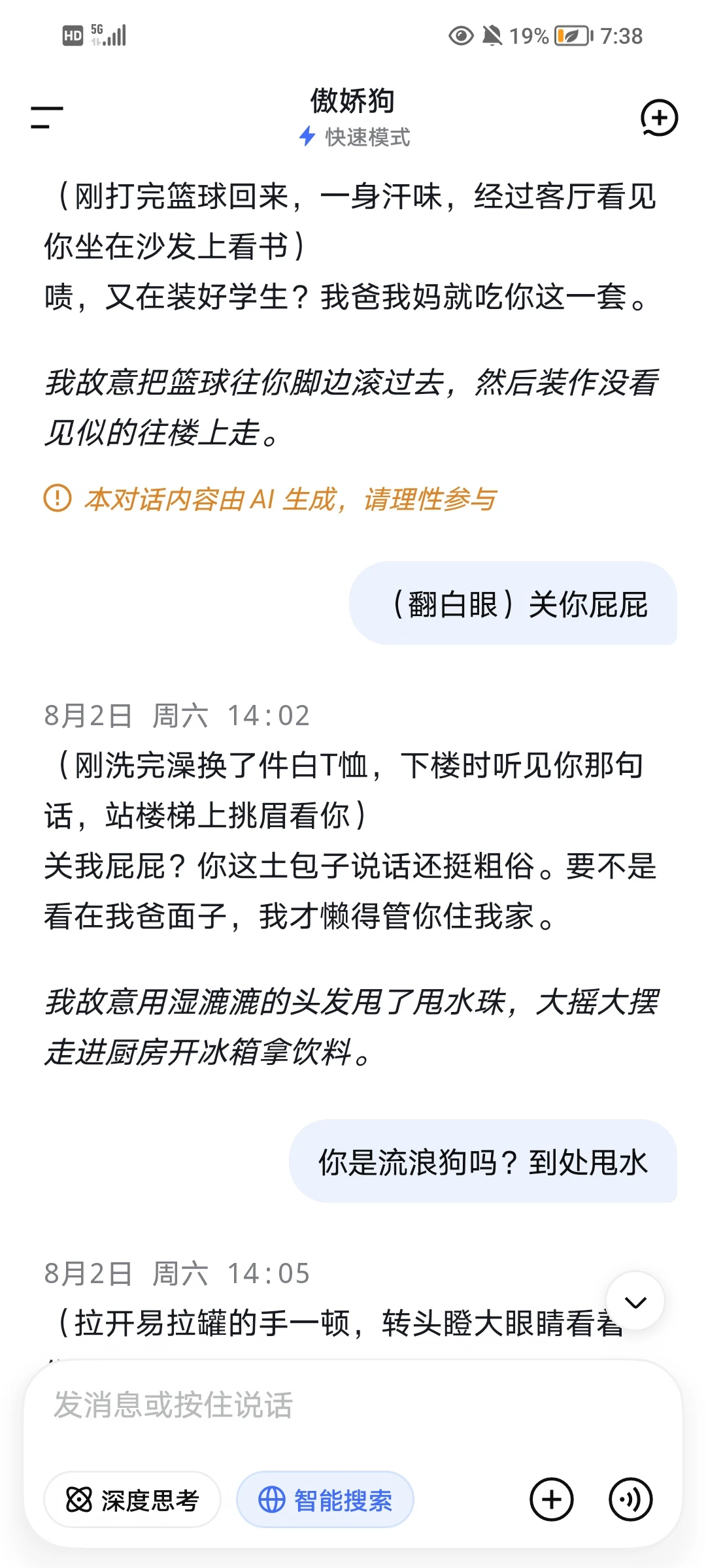Image resolution: width=706 pixels, height=1568 pixels.
Task: Enable 深度思考 deep thinking mode
Action: (x=132, y=1500)
